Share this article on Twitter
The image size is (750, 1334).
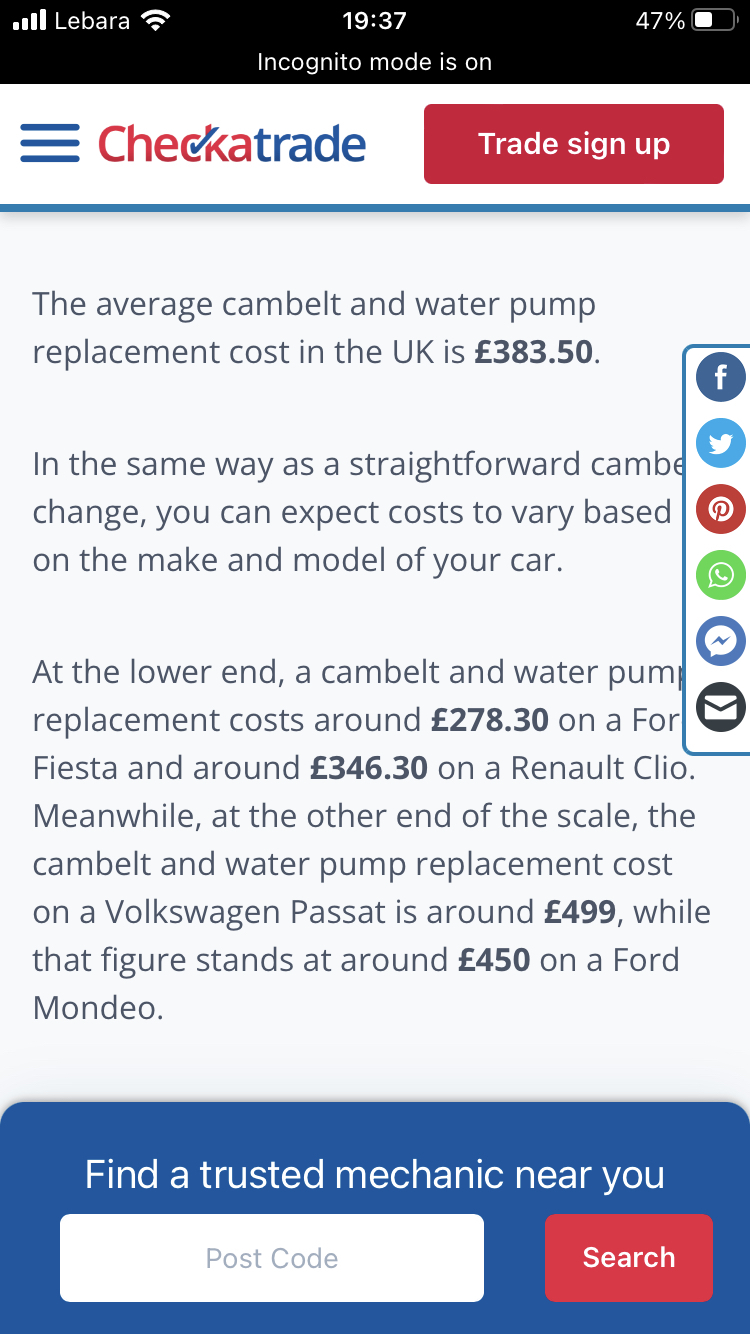pos(721,444)
